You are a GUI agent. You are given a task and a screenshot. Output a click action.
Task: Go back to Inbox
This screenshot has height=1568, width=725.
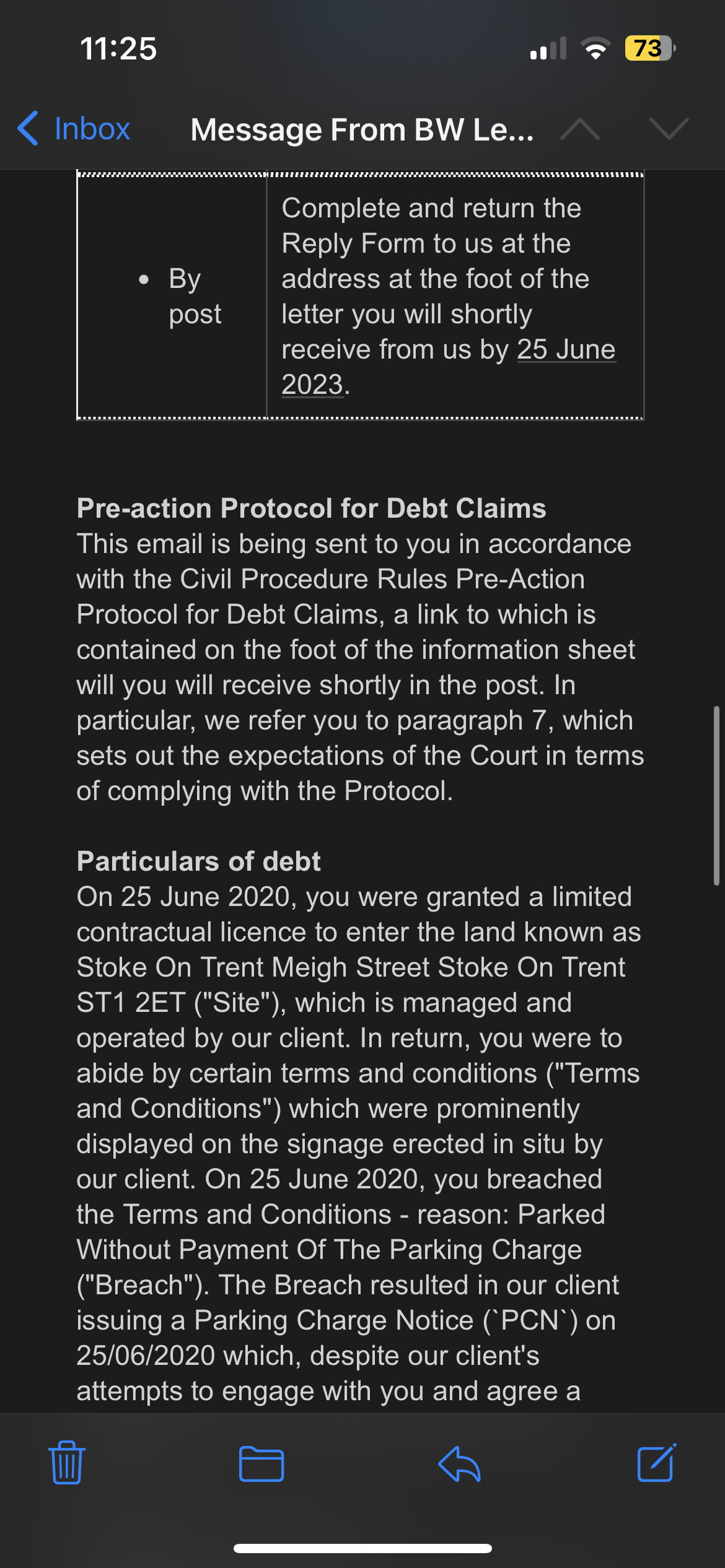pyautogui.click(x=74, y=129)
